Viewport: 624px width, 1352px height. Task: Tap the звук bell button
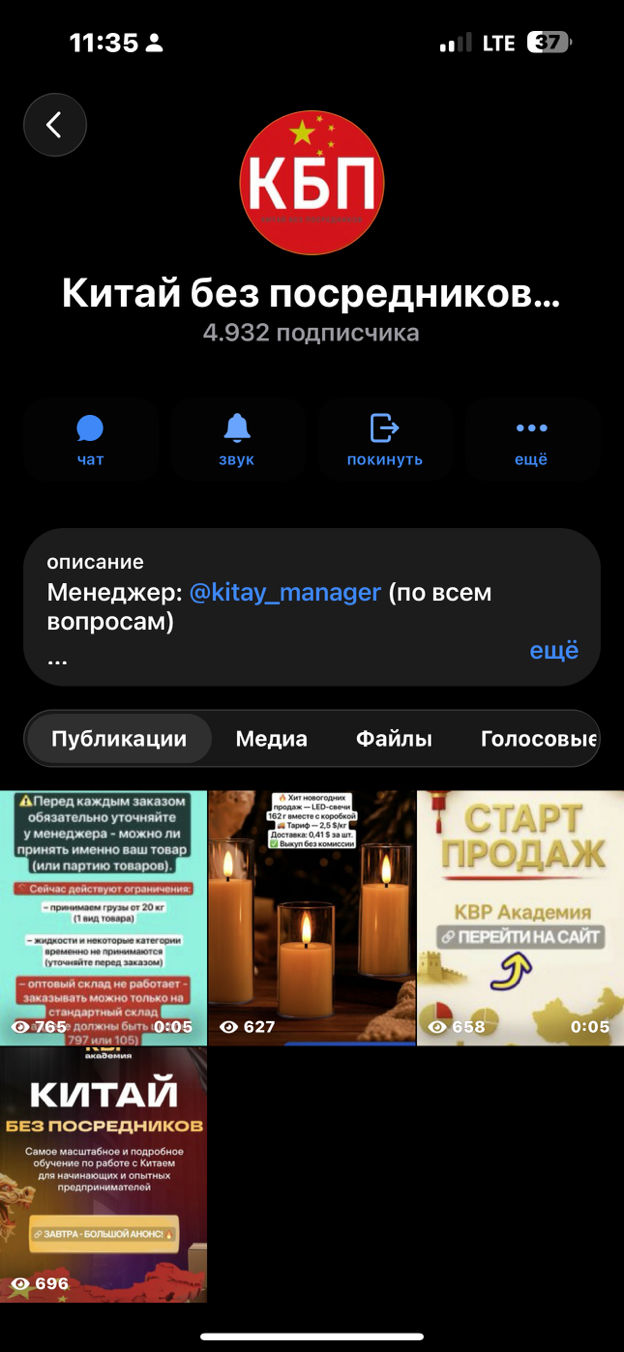pos(237,441)
